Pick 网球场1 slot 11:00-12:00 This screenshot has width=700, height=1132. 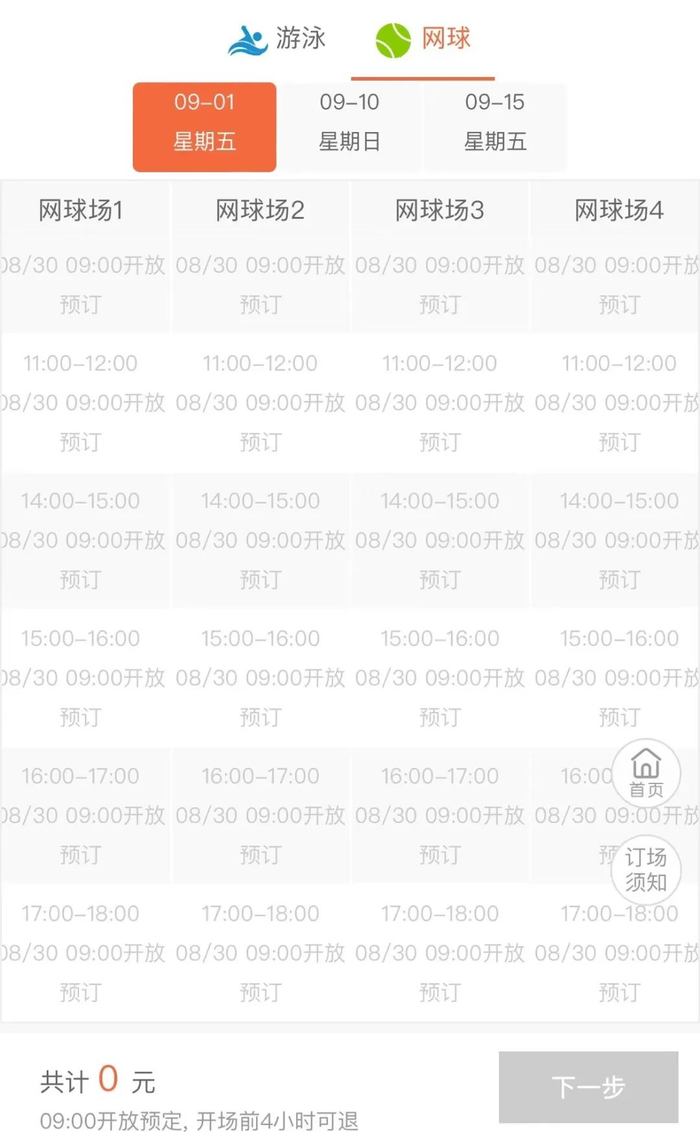pyautogui.click(x=80, y=402)
